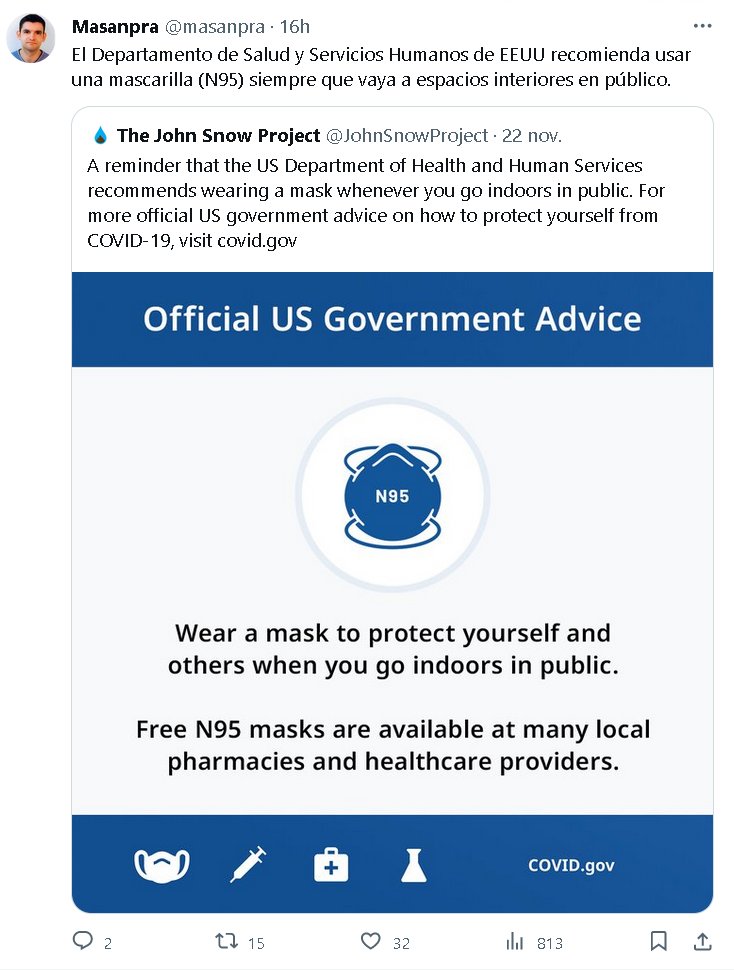This screenshot has height=970, width=734.
Task: View the Official US Government Advice image
Action: 392,590
